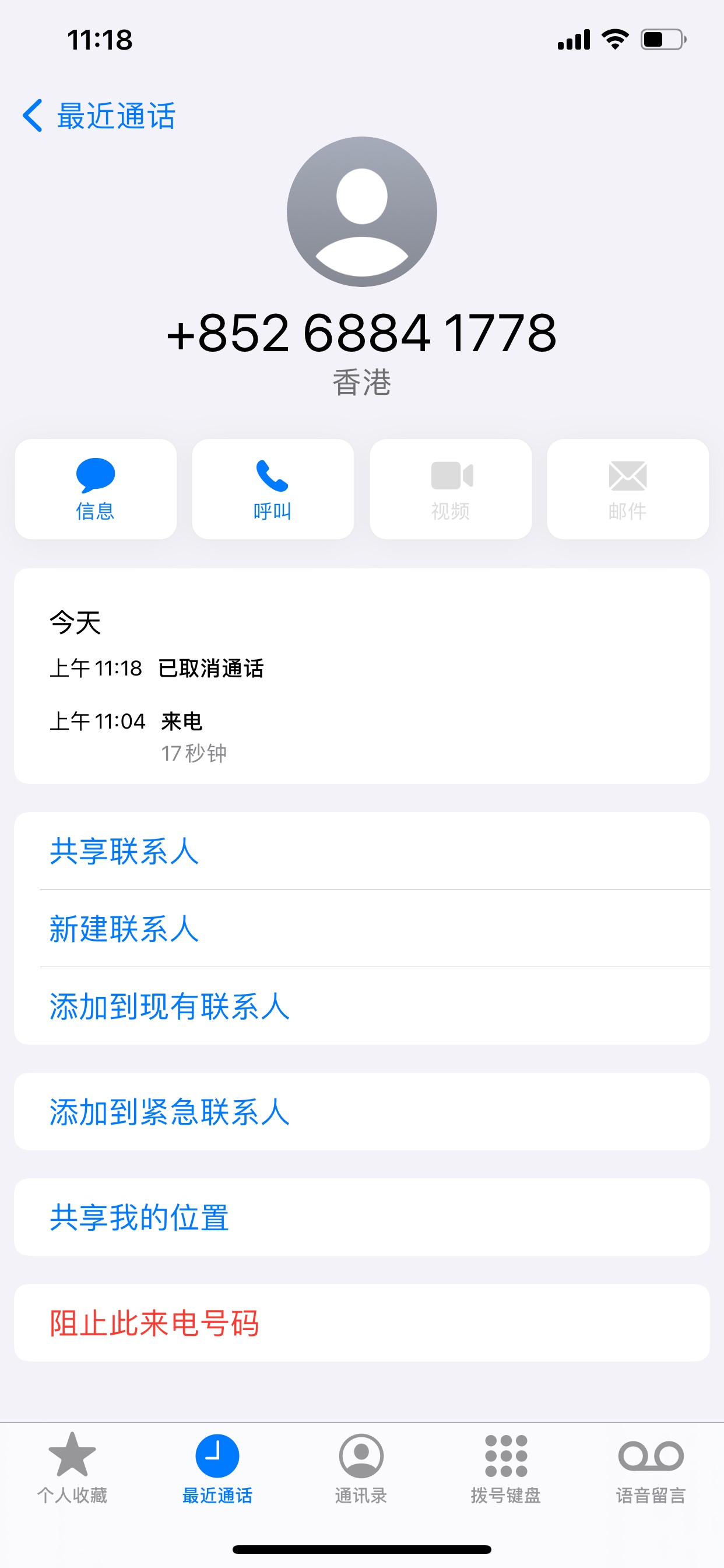Screen dimensions: 724x1568
Task: Call the number with 呼叫 button
Action: coord(273,489)
